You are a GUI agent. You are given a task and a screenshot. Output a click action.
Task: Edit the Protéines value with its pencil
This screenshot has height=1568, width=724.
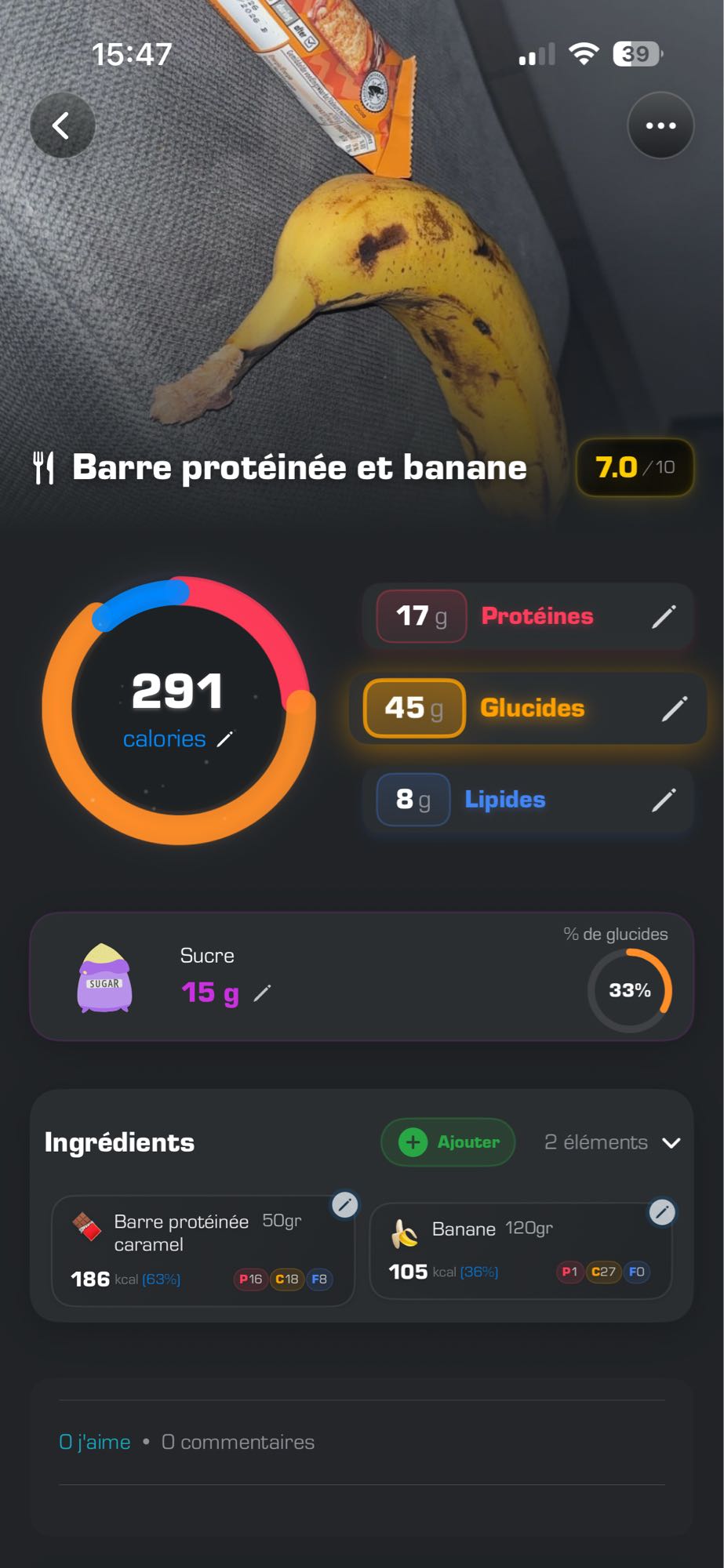pyautogui.click(x=665, y=617)
